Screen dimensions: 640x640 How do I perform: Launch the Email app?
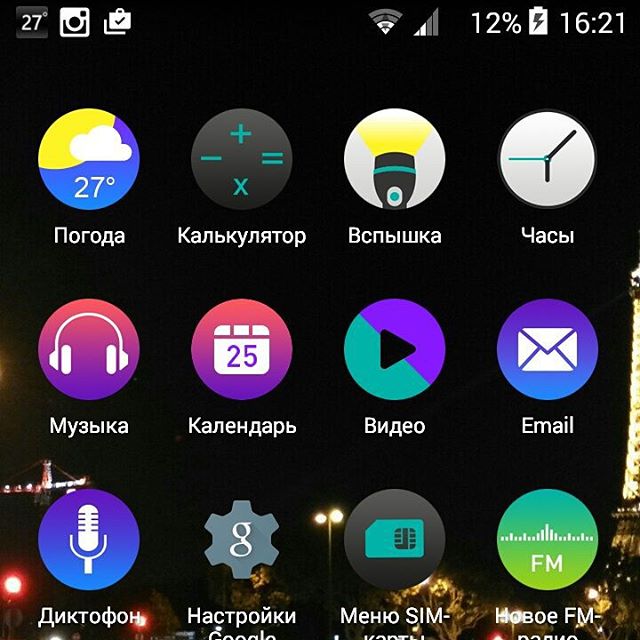(547, 350)
